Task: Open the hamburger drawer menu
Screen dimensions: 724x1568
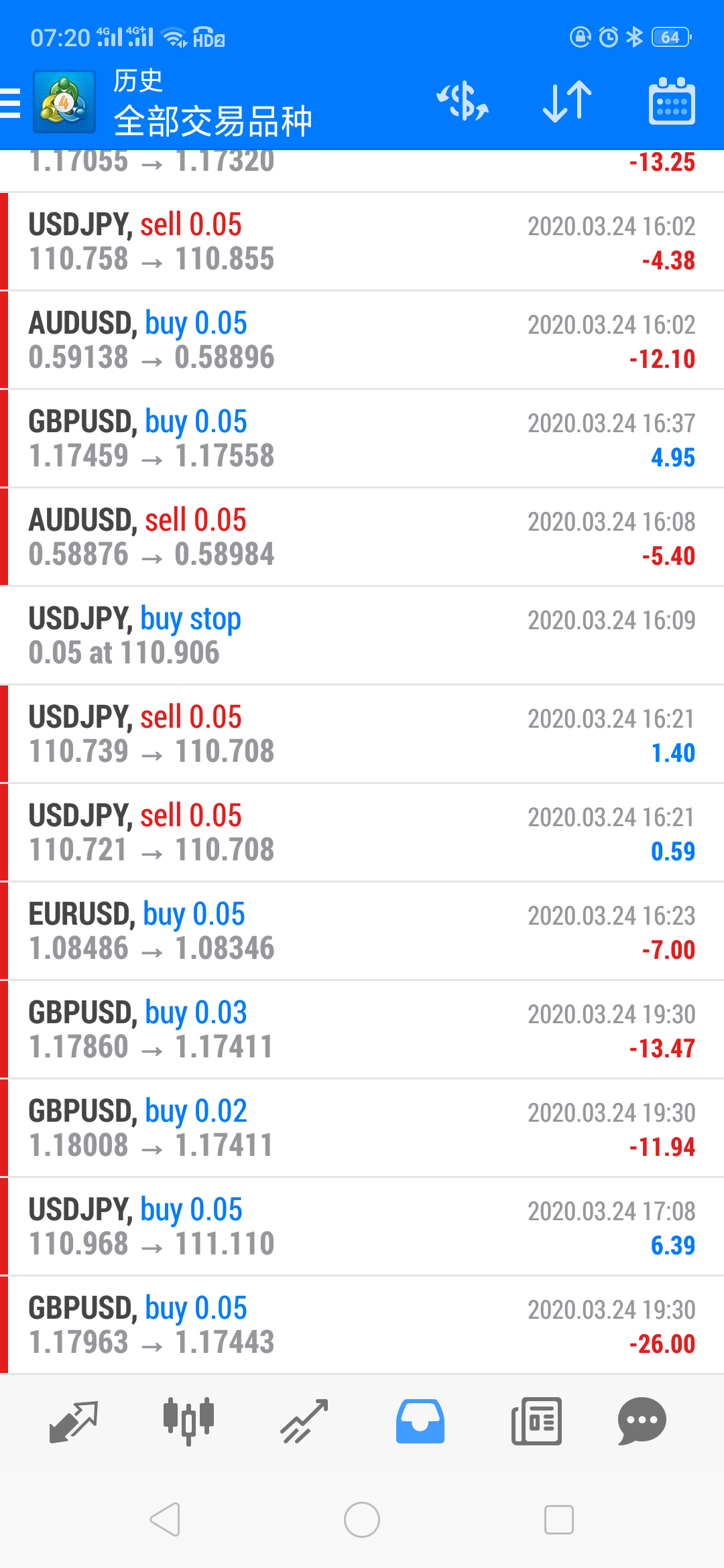Action: [x=11, y=103]
